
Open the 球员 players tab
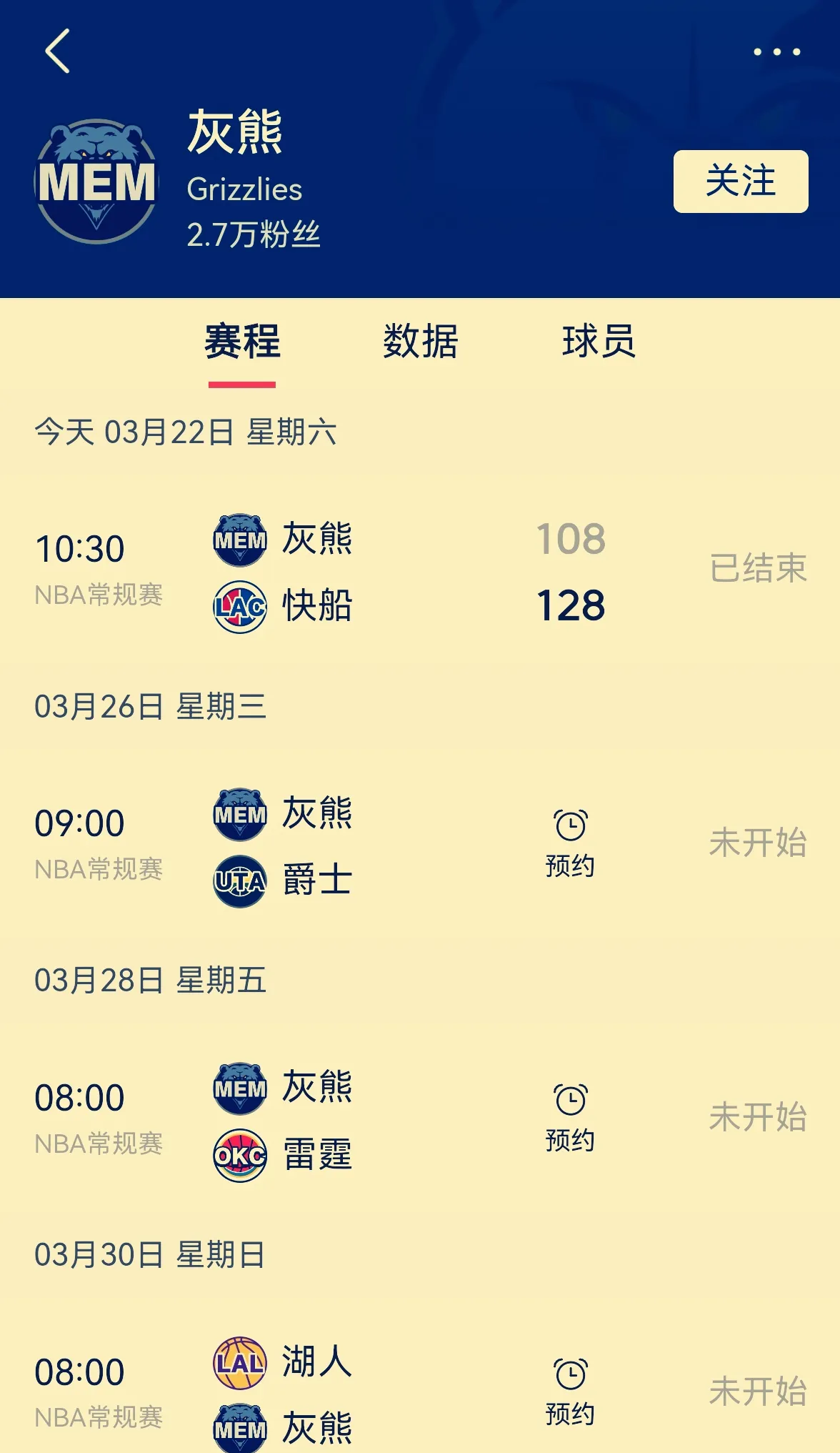(600, 343)
